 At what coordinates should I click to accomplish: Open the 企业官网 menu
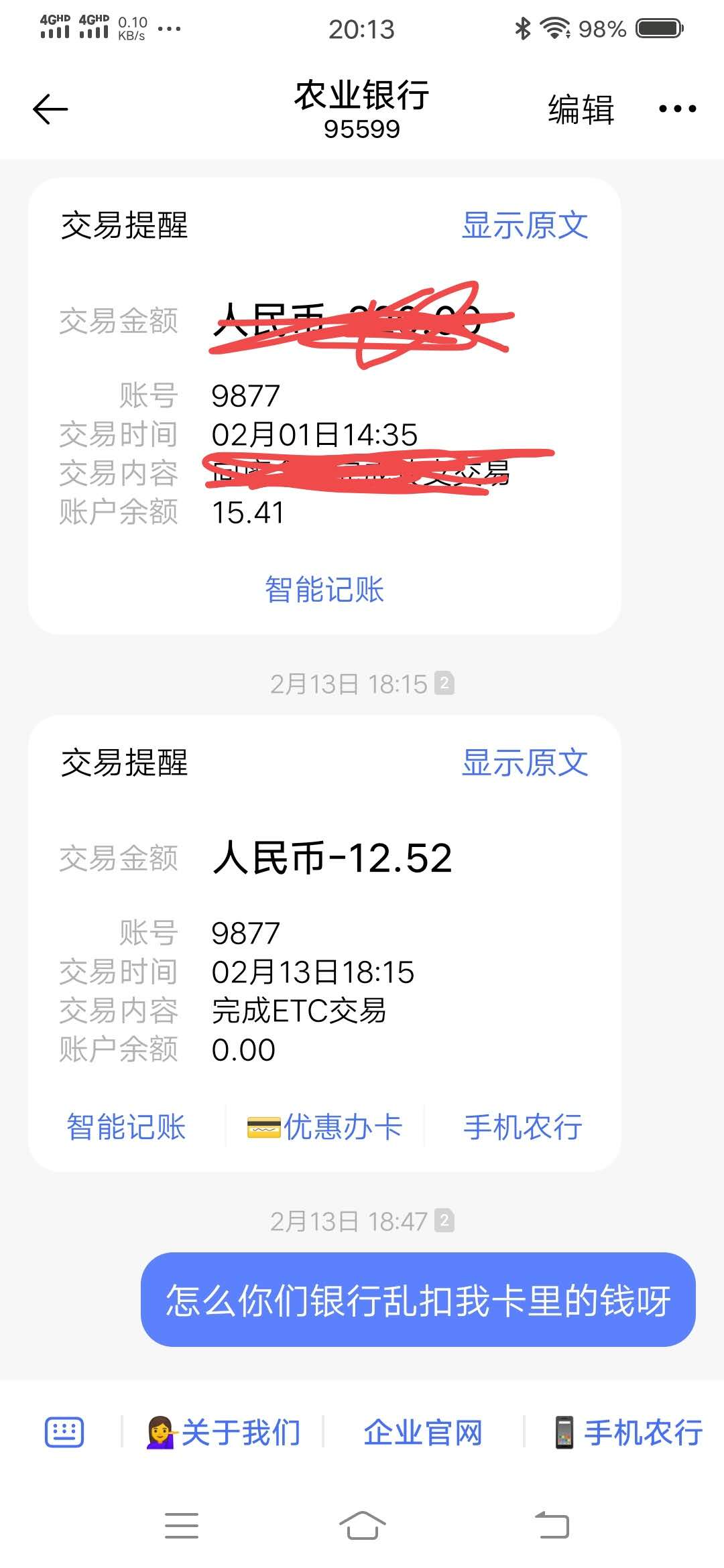coord(423,1433)
